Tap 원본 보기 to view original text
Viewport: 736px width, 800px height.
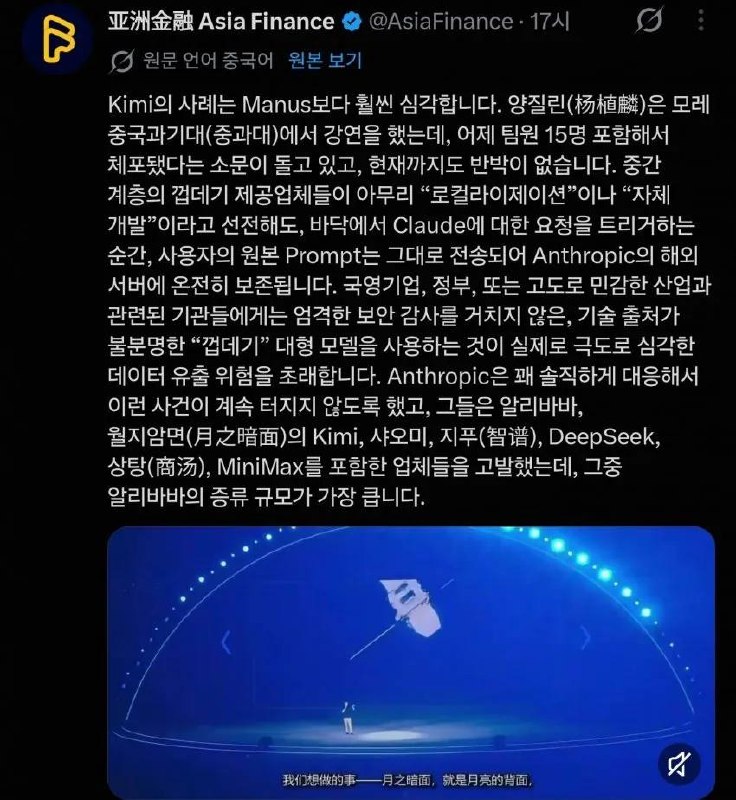coord(325,60)
